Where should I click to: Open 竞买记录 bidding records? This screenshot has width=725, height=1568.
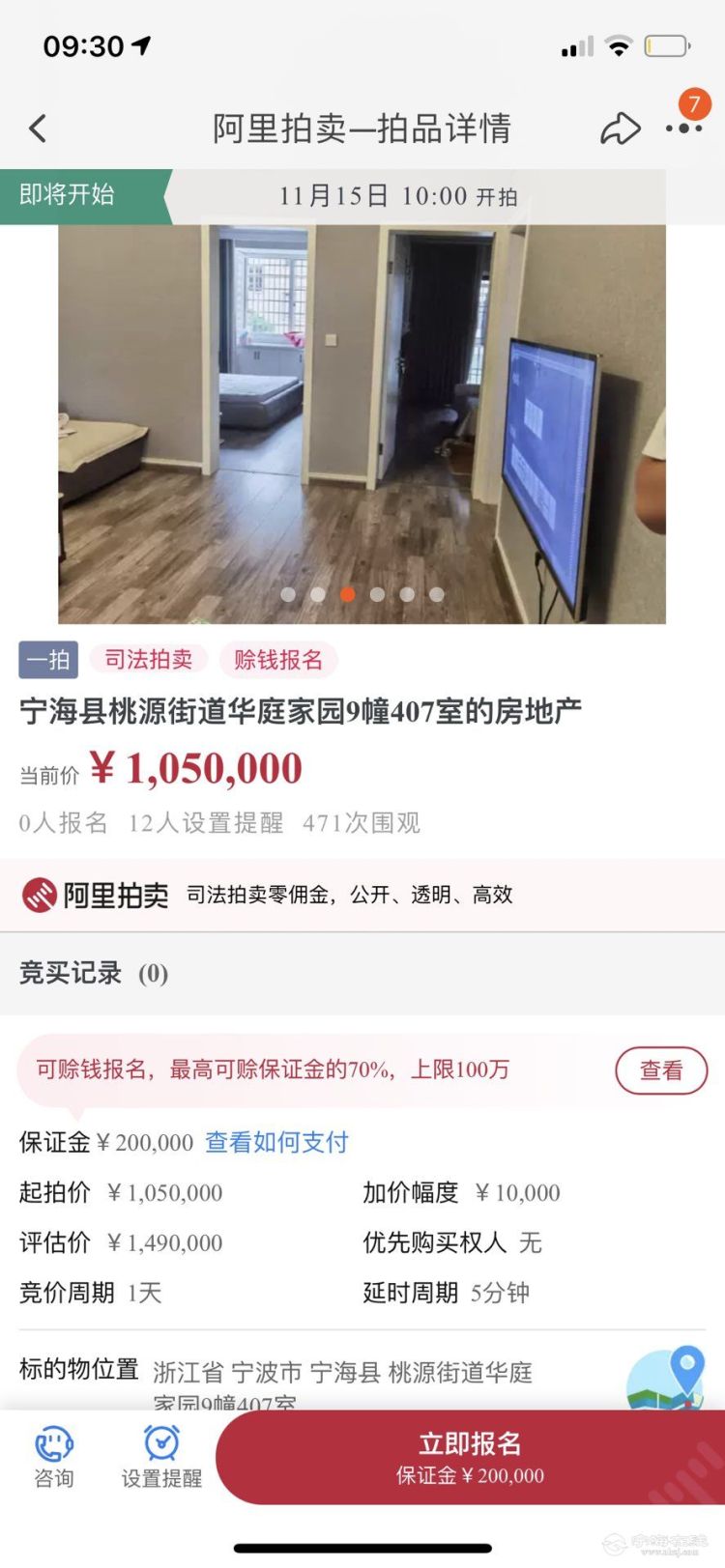94,973
